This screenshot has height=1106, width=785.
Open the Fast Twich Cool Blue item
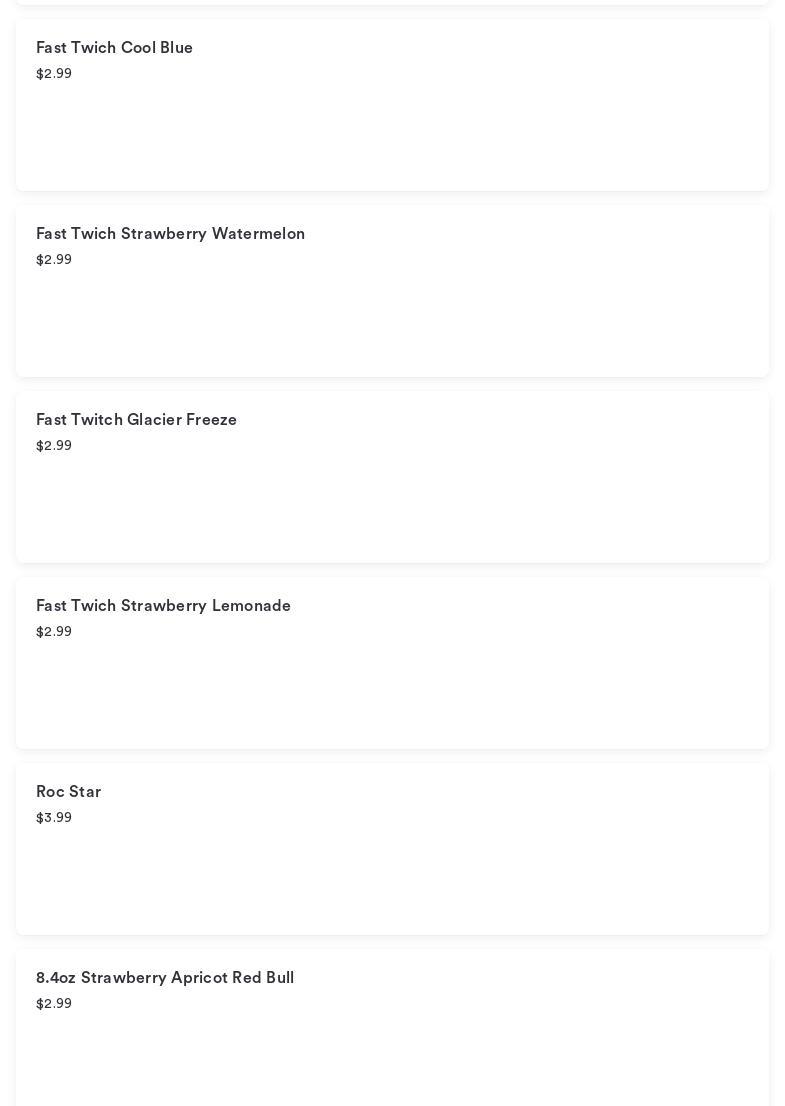pyautogui.click(x=392, y=105)
